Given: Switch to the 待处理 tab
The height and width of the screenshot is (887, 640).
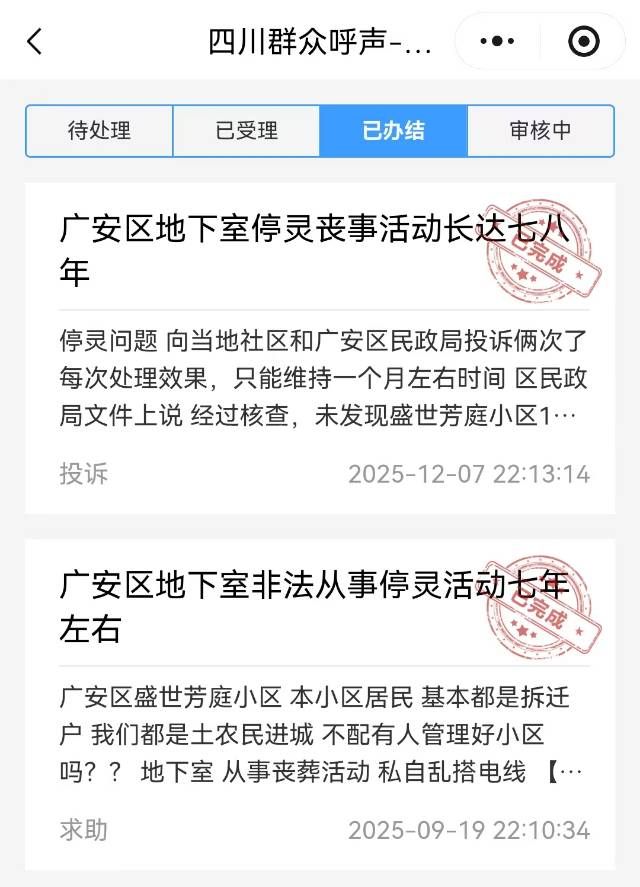Looking at the screenshot, I should pos(99,130).
